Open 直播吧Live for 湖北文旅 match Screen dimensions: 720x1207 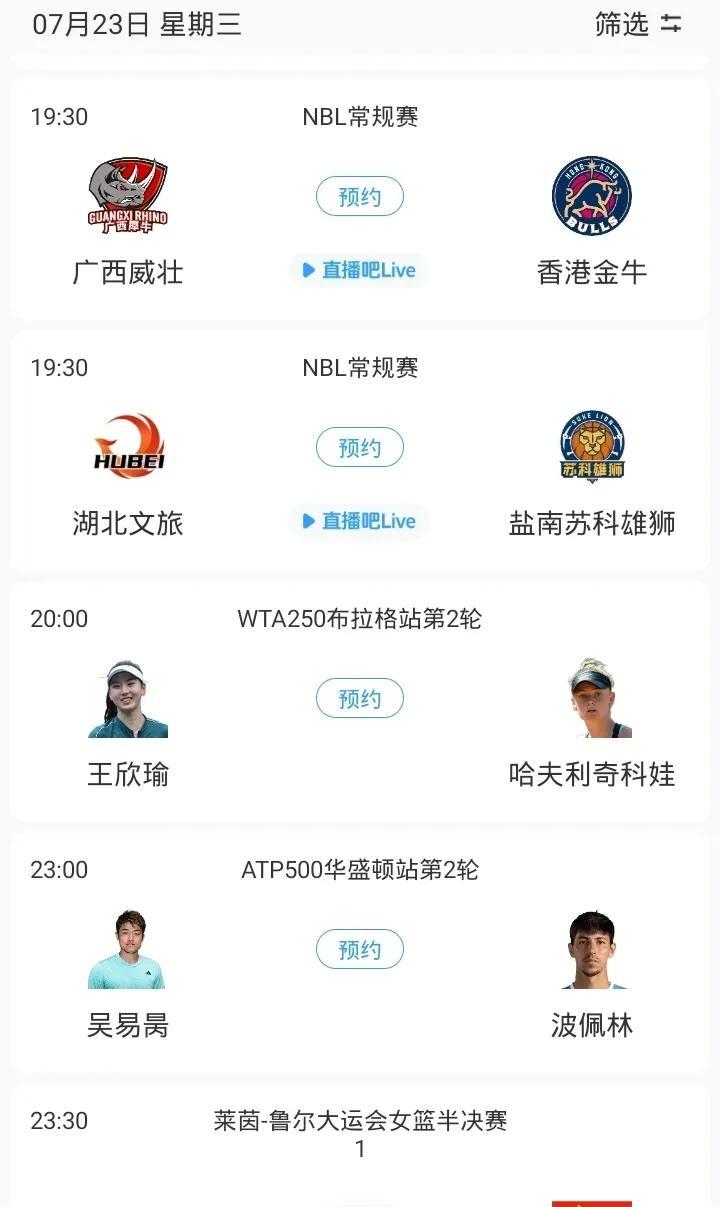coord(359,521)
